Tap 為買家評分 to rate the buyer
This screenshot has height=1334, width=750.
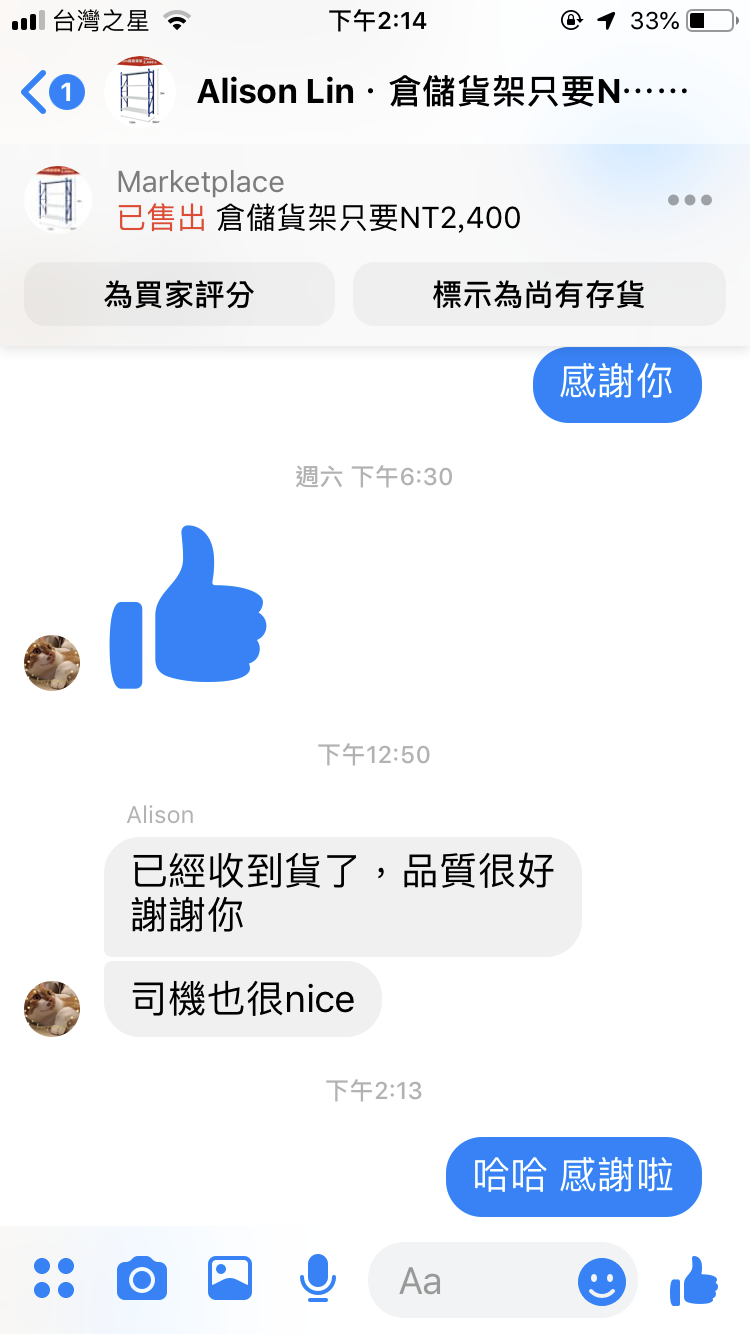click(179, 295)
